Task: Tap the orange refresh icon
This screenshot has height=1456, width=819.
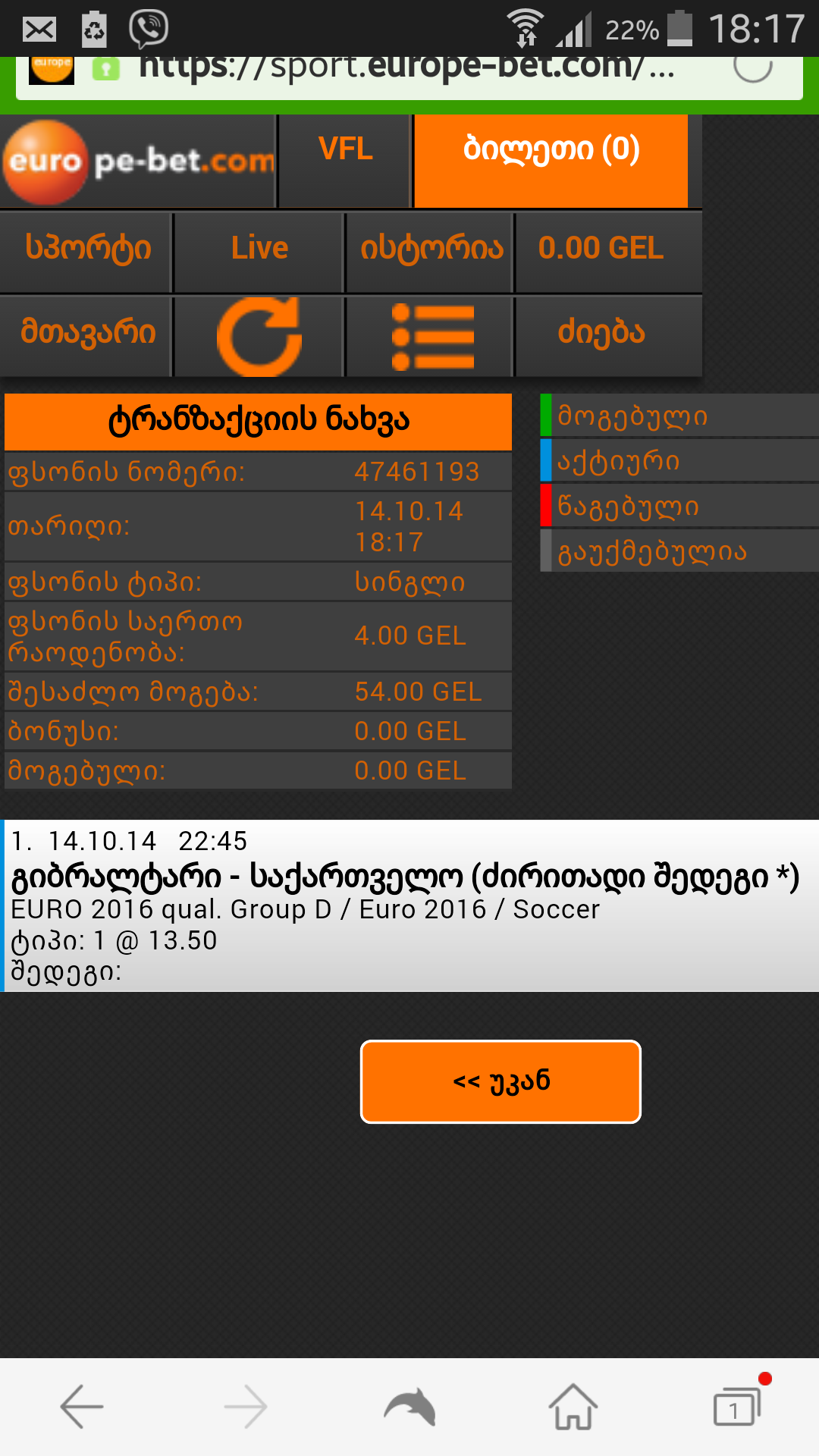Action: (x=259, y=335)
